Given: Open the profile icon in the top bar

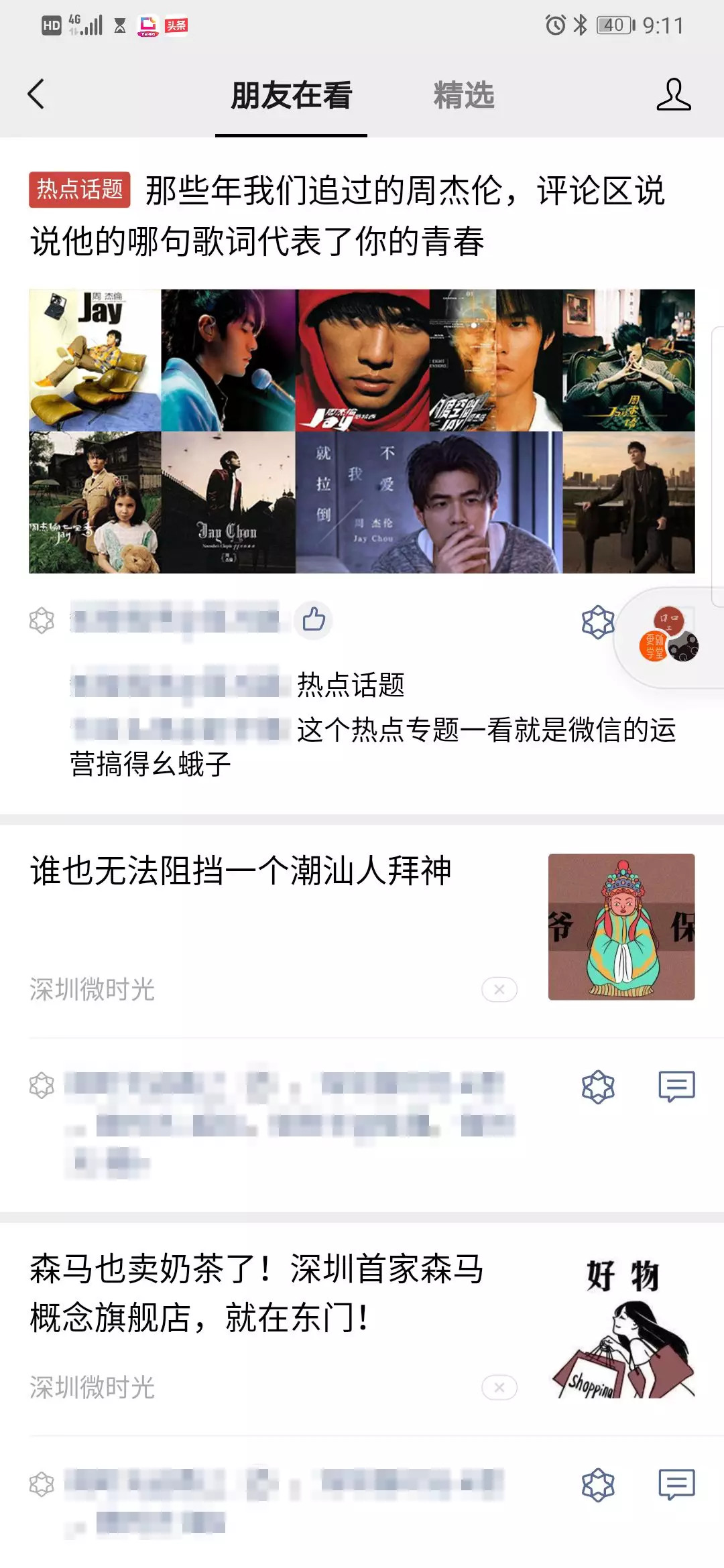Looking at the screenshot, I should click(x=673, y=94).
